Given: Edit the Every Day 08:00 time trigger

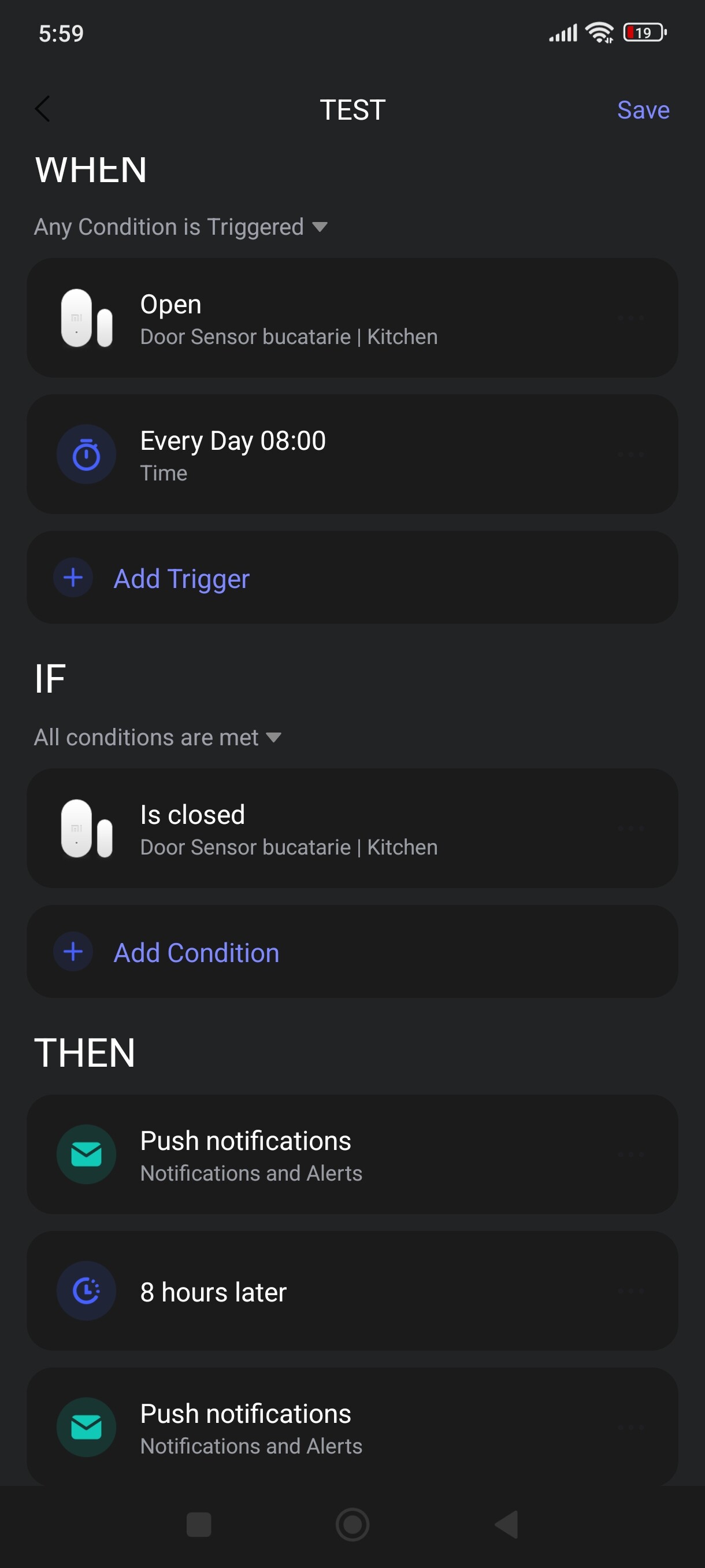Looking at the screenshot, I should [351, 454].
